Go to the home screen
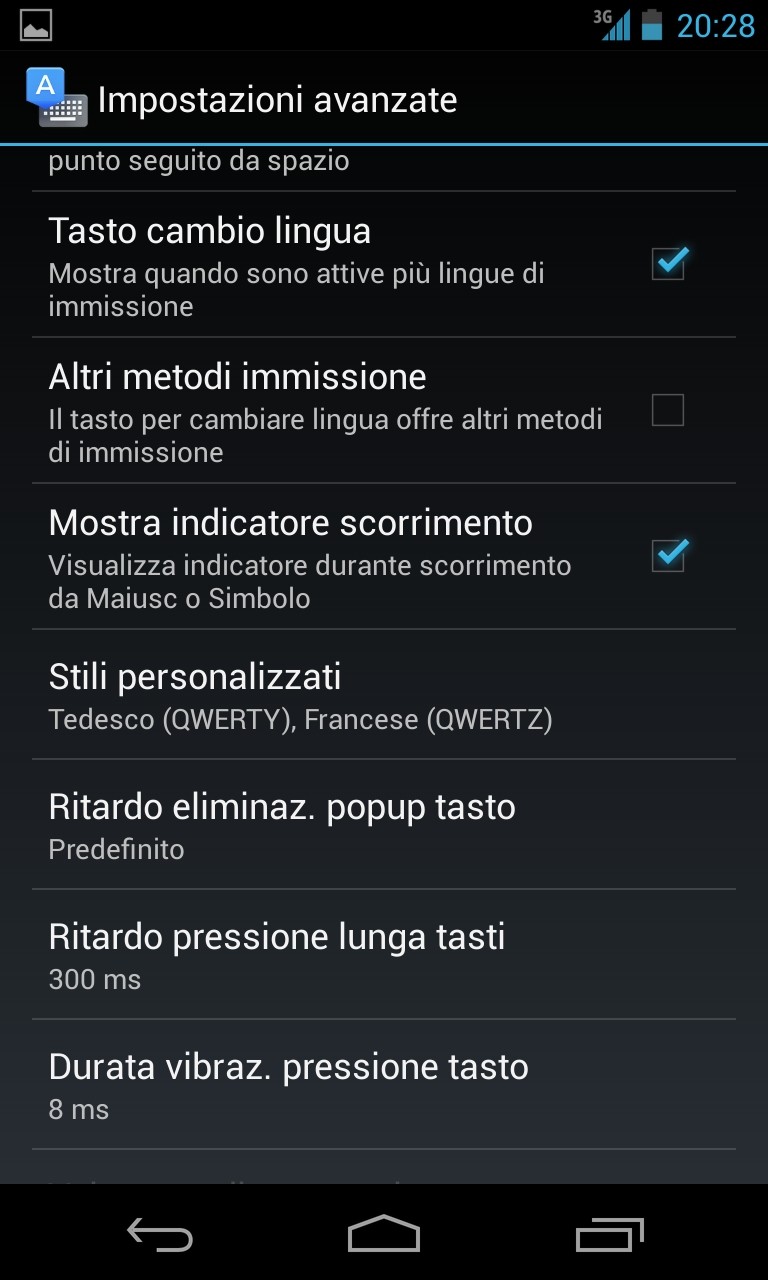This screenshot has width=768, height=1280. (384, 1234)
